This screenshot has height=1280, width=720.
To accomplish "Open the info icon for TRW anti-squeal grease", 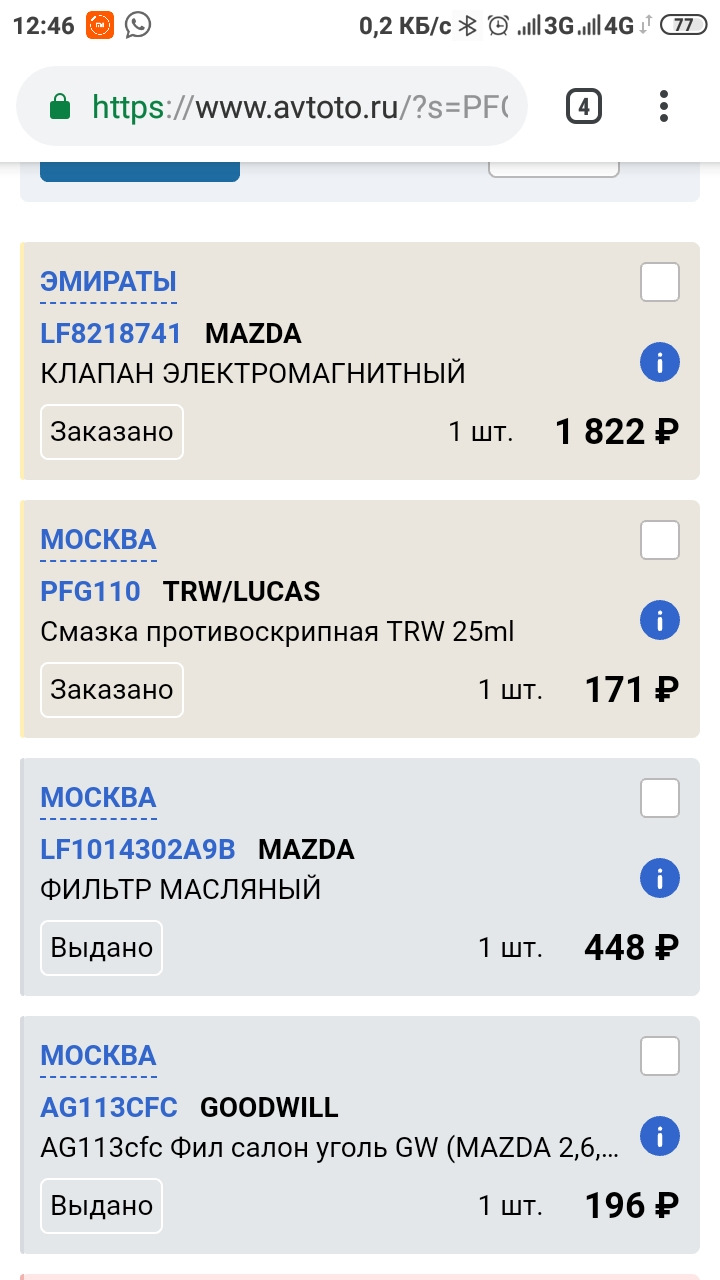I will pos(659,620).
